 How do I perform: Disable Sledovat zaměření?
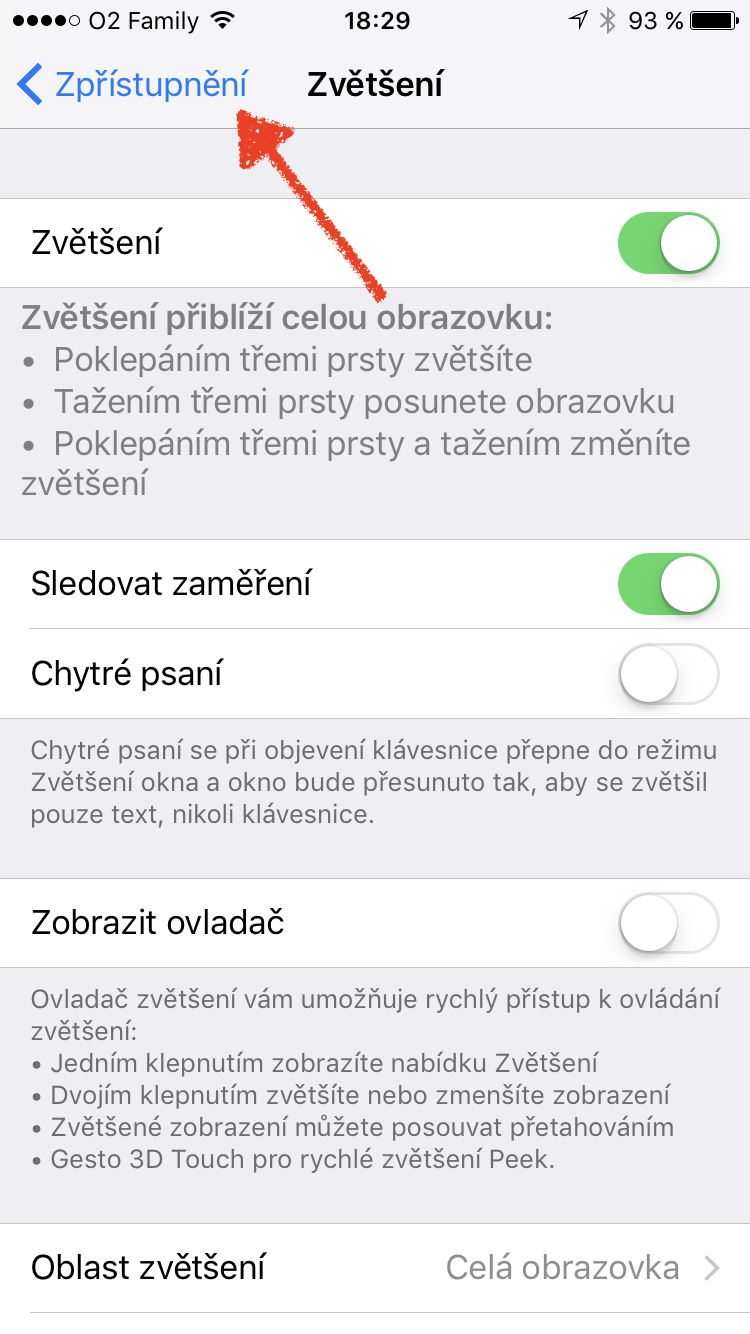point(668,584)
